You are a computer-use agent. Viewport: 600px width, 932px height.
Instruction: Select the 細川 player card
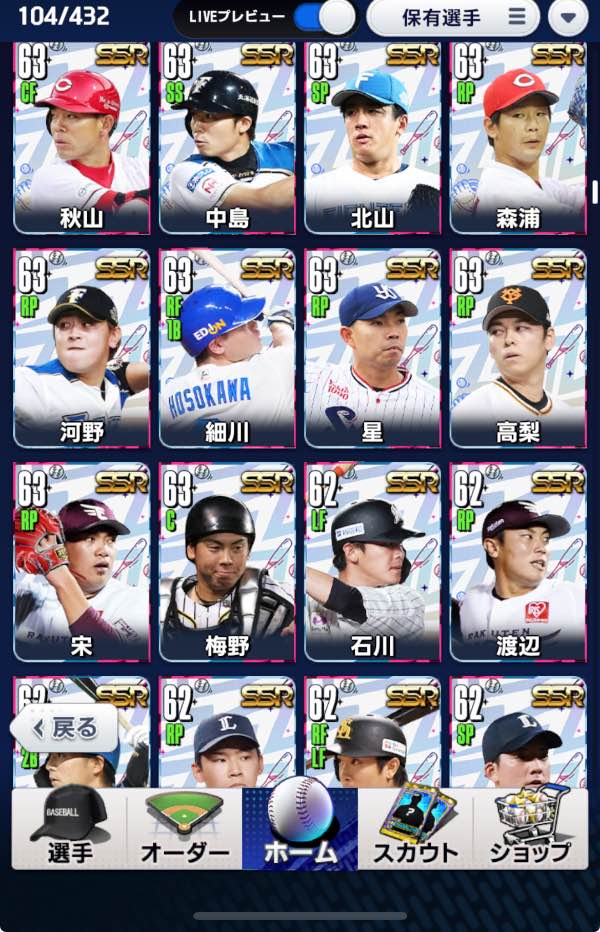227,348
